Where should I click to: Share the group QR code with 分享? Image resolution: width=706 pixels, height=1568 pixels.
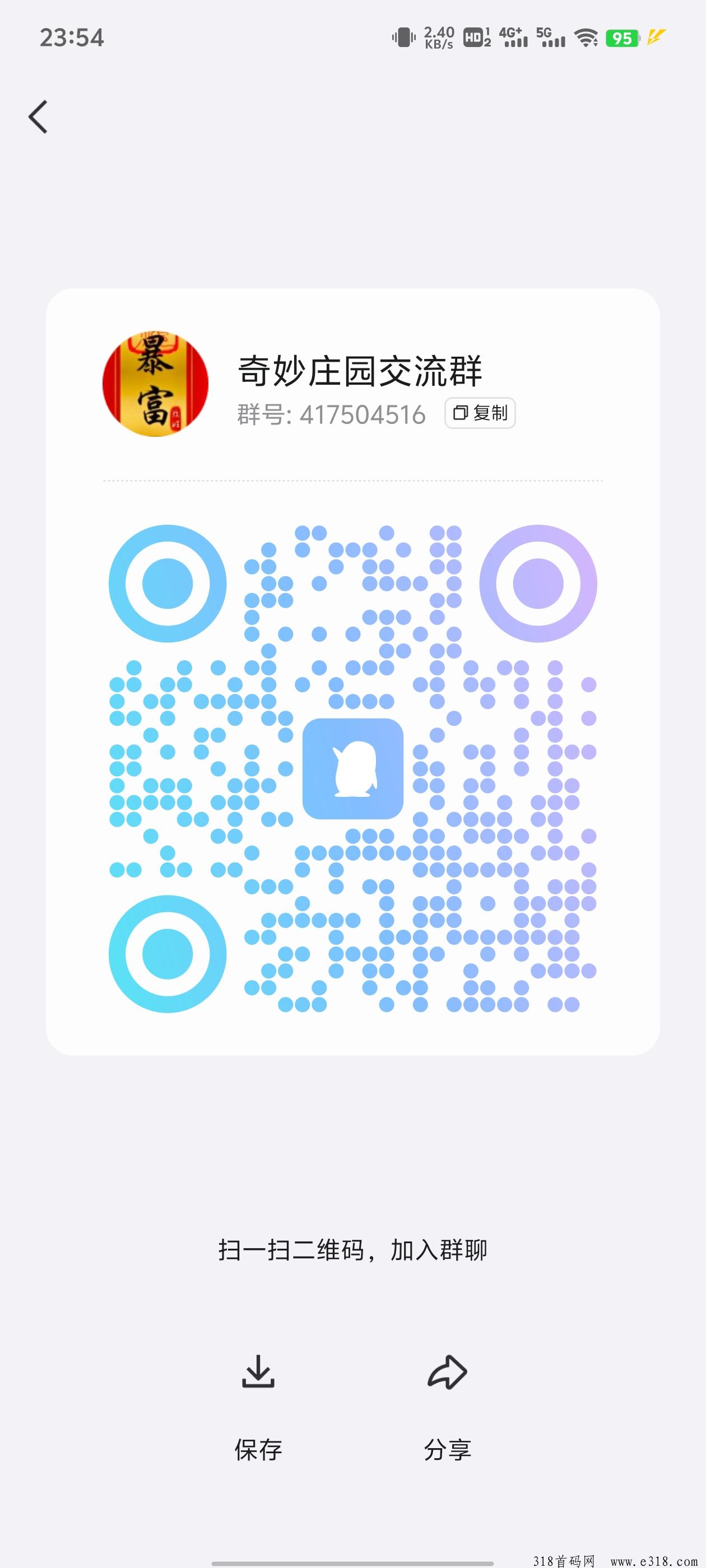(x=447, y=1407)
